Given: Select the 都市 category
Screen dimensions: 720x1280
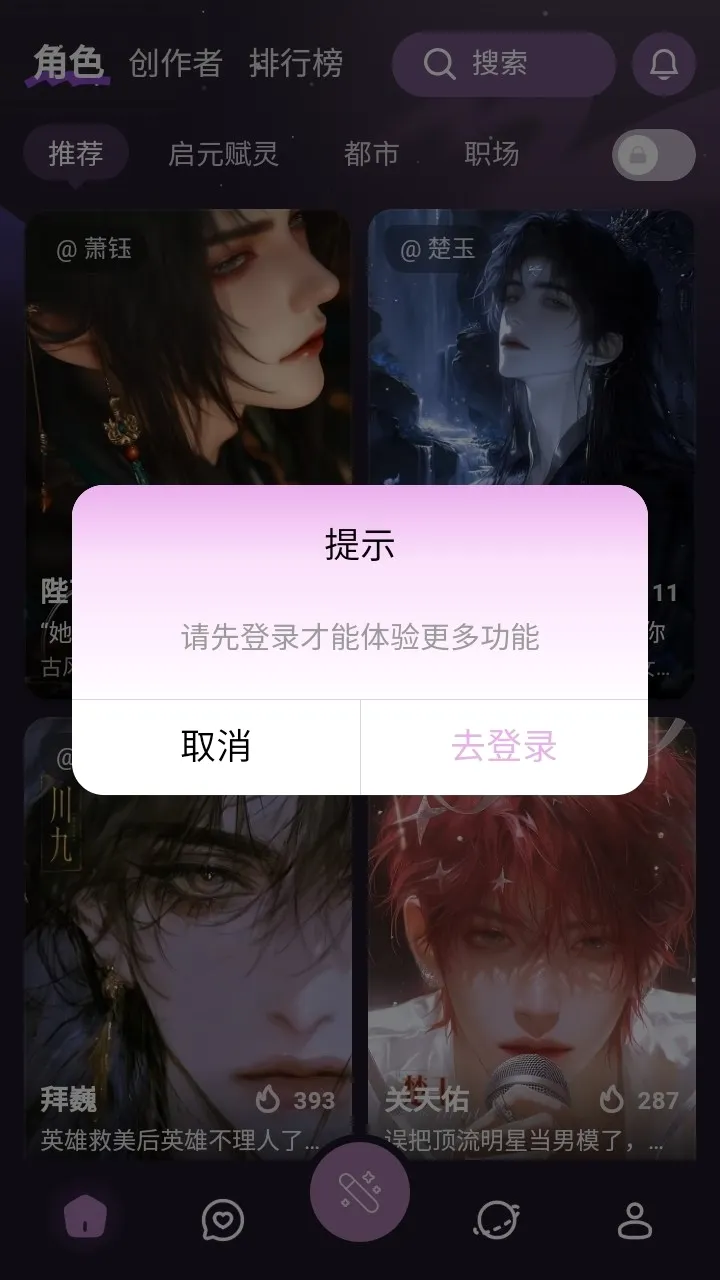Looking at the screenshot, I should point(372,154).
